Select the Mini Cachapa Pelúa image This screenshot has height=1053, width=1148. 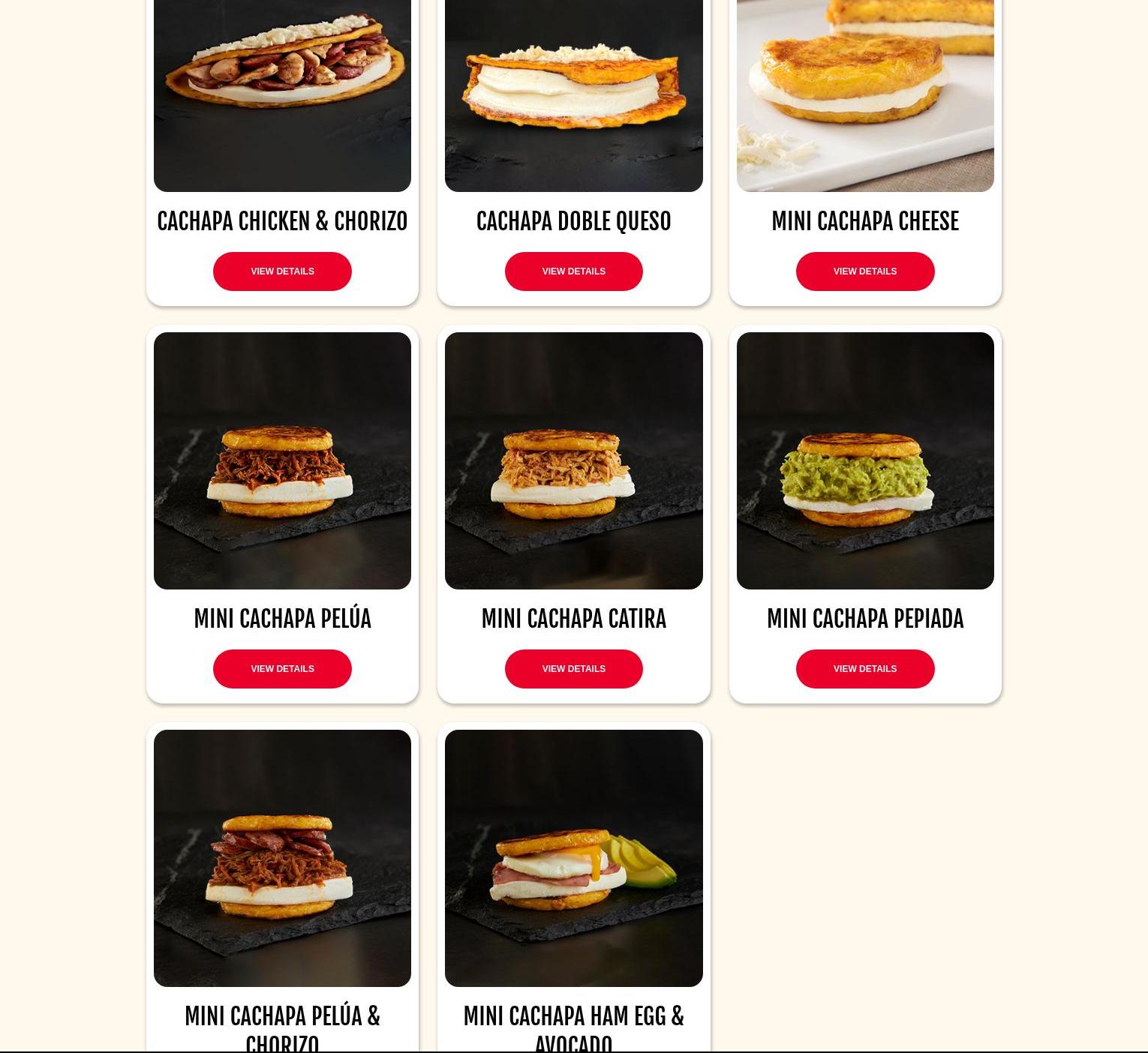tap(282, 460)
